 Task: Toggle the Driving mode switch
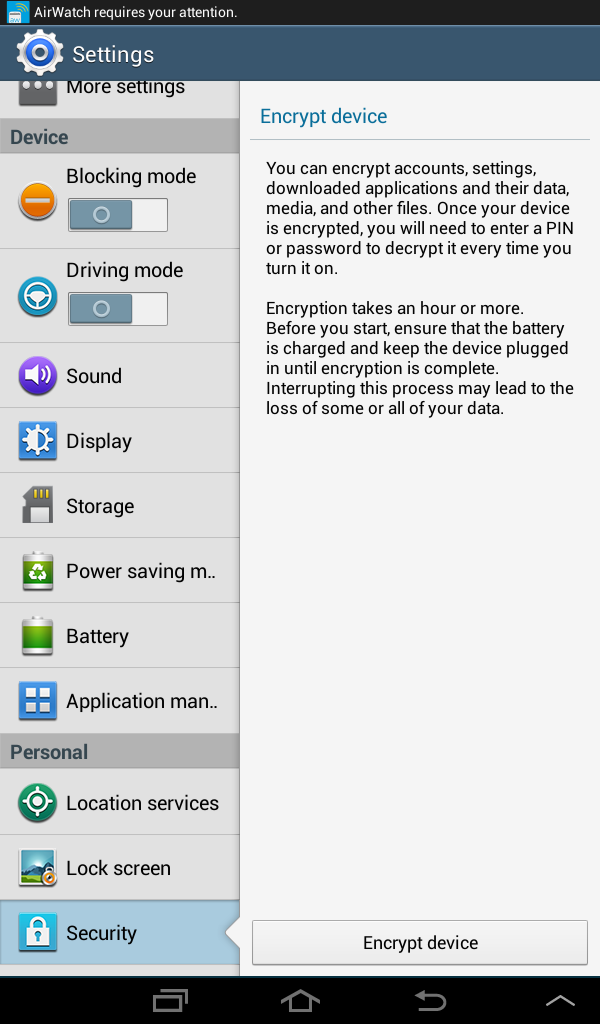coord(118,309)
